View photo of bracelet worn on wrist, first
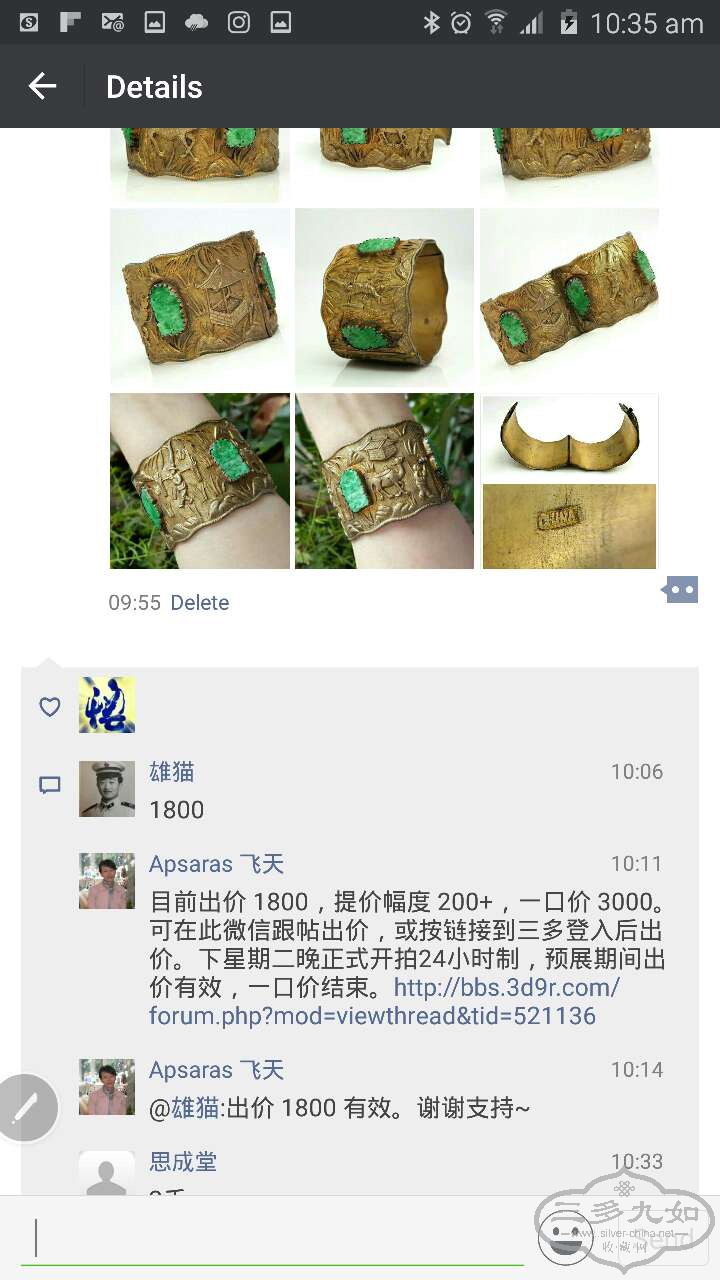This screenshot has height=1280, width=720. 200,481
